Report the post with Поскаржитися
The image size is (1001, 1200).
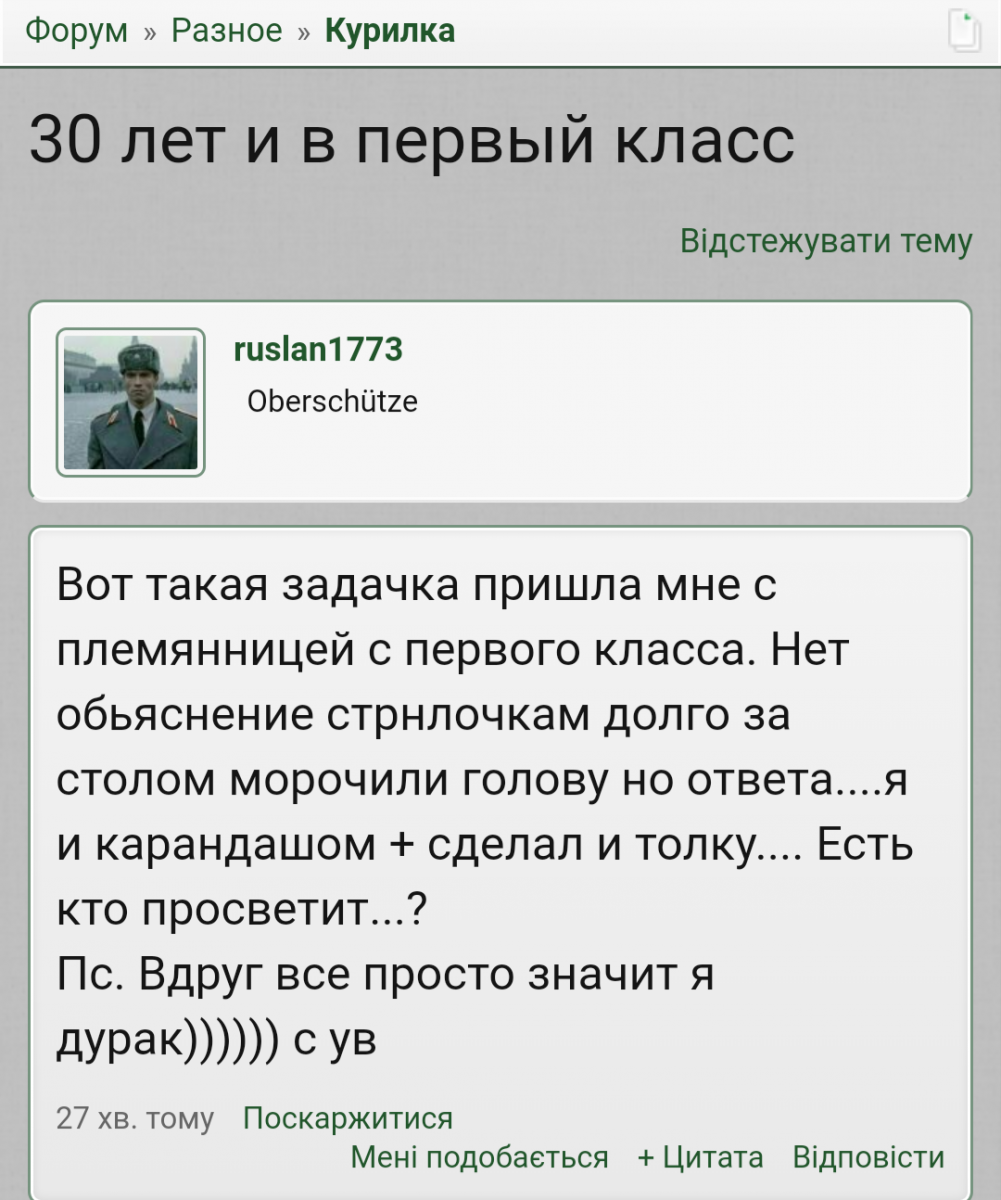click(348, 1117)
